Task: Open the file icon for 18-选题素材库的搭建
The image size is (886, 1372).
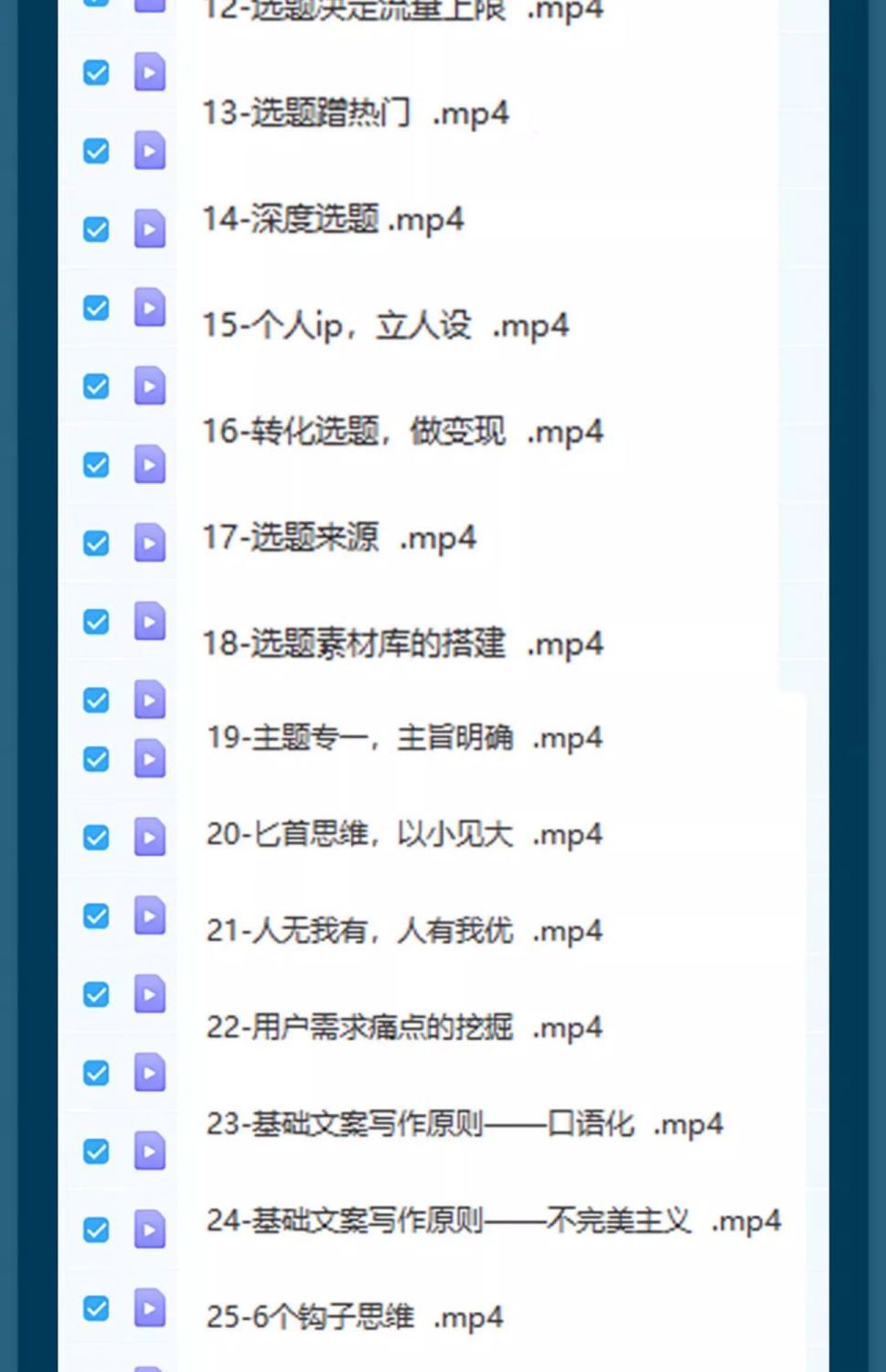Action: (x=149, y=622)
